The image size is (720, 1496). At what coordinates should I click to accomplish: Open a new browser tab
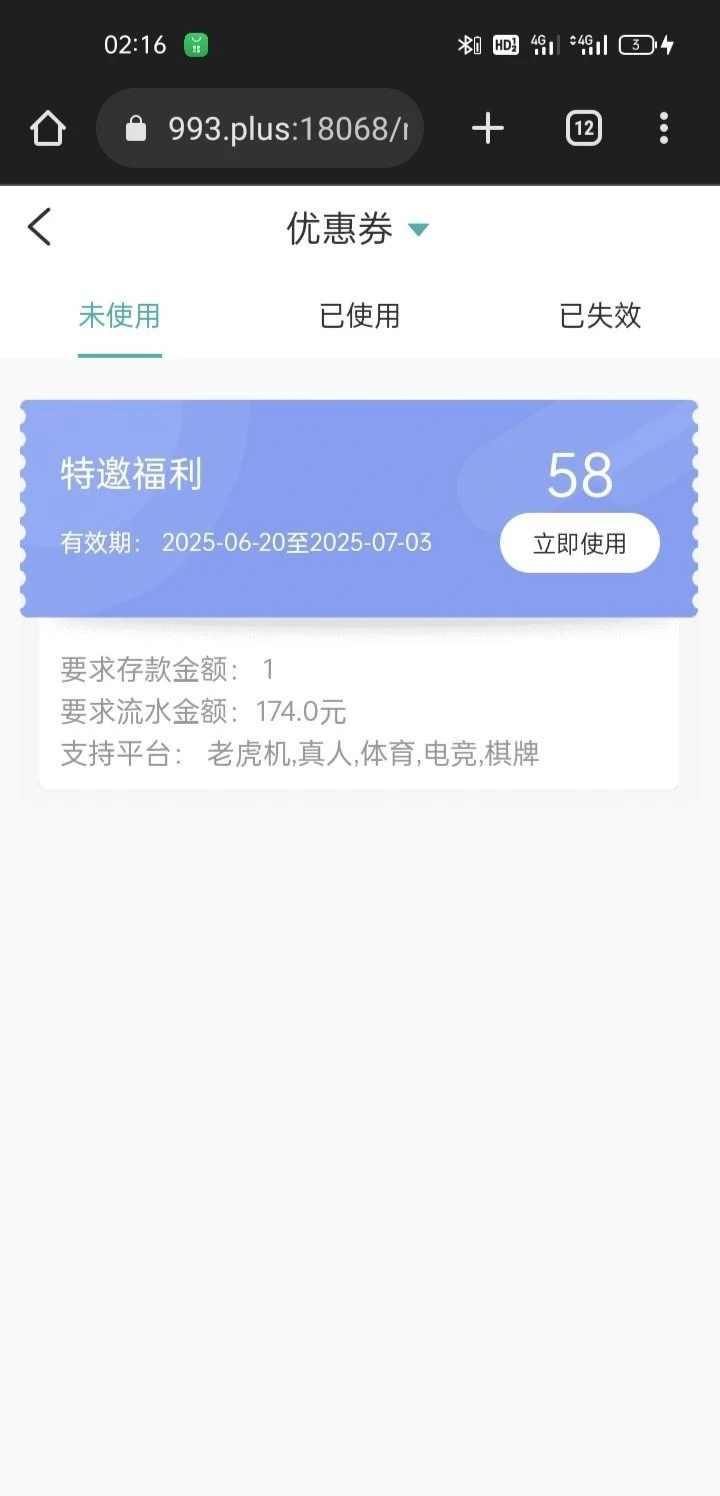pos(488,128)
